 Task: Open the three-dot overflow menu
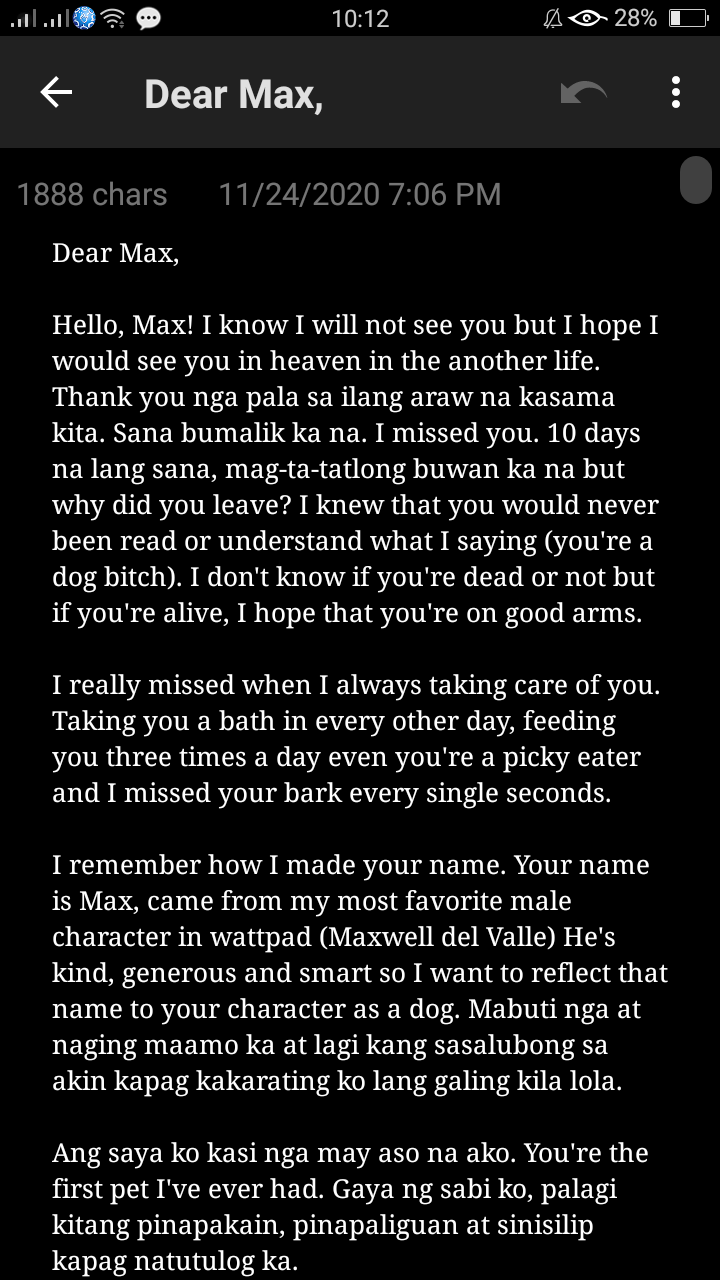click(676, 93)
